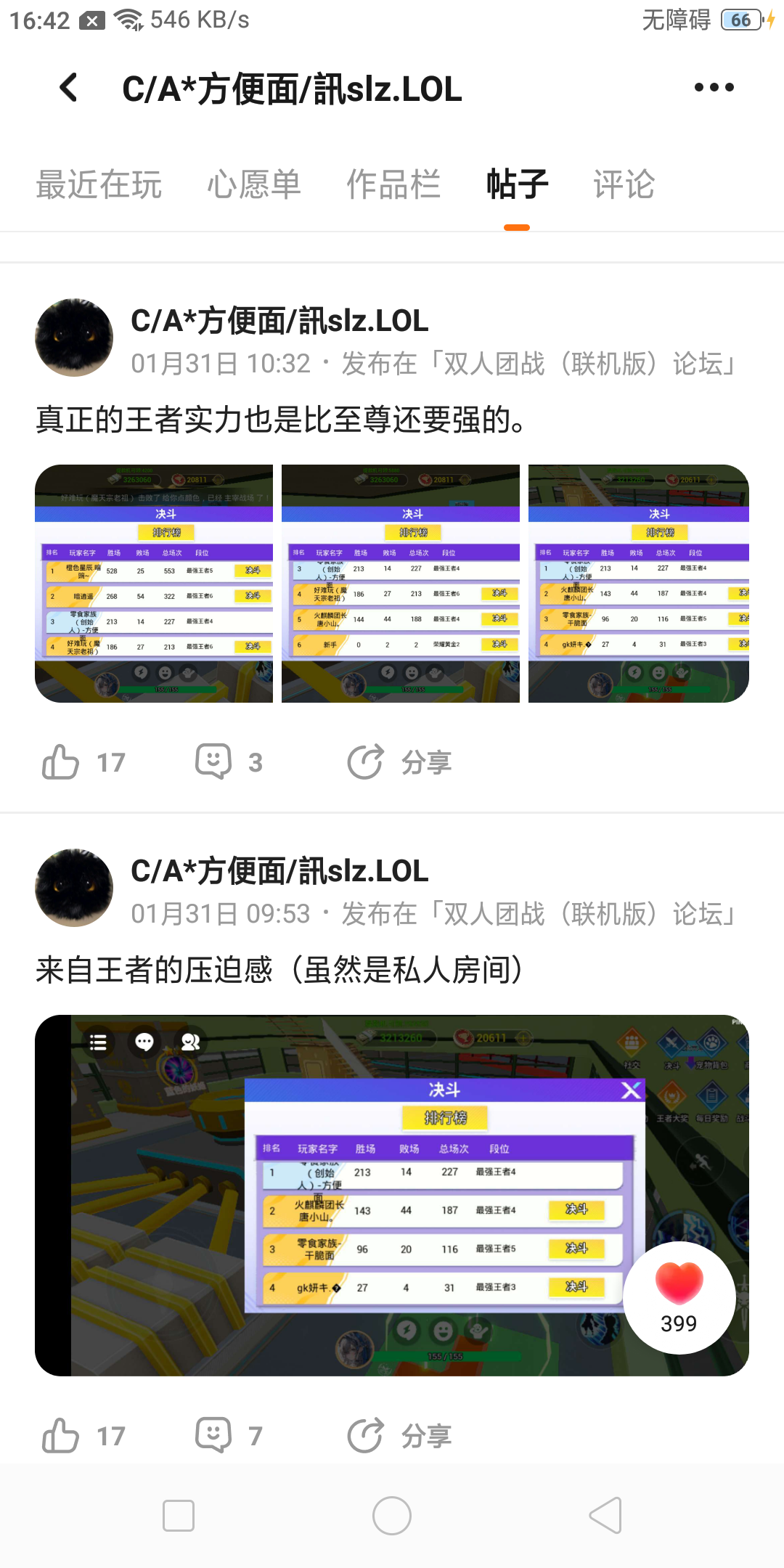Open comments on the 09:53 post
Viewport: 784px width, 1568px height.
pos(215,1436)
